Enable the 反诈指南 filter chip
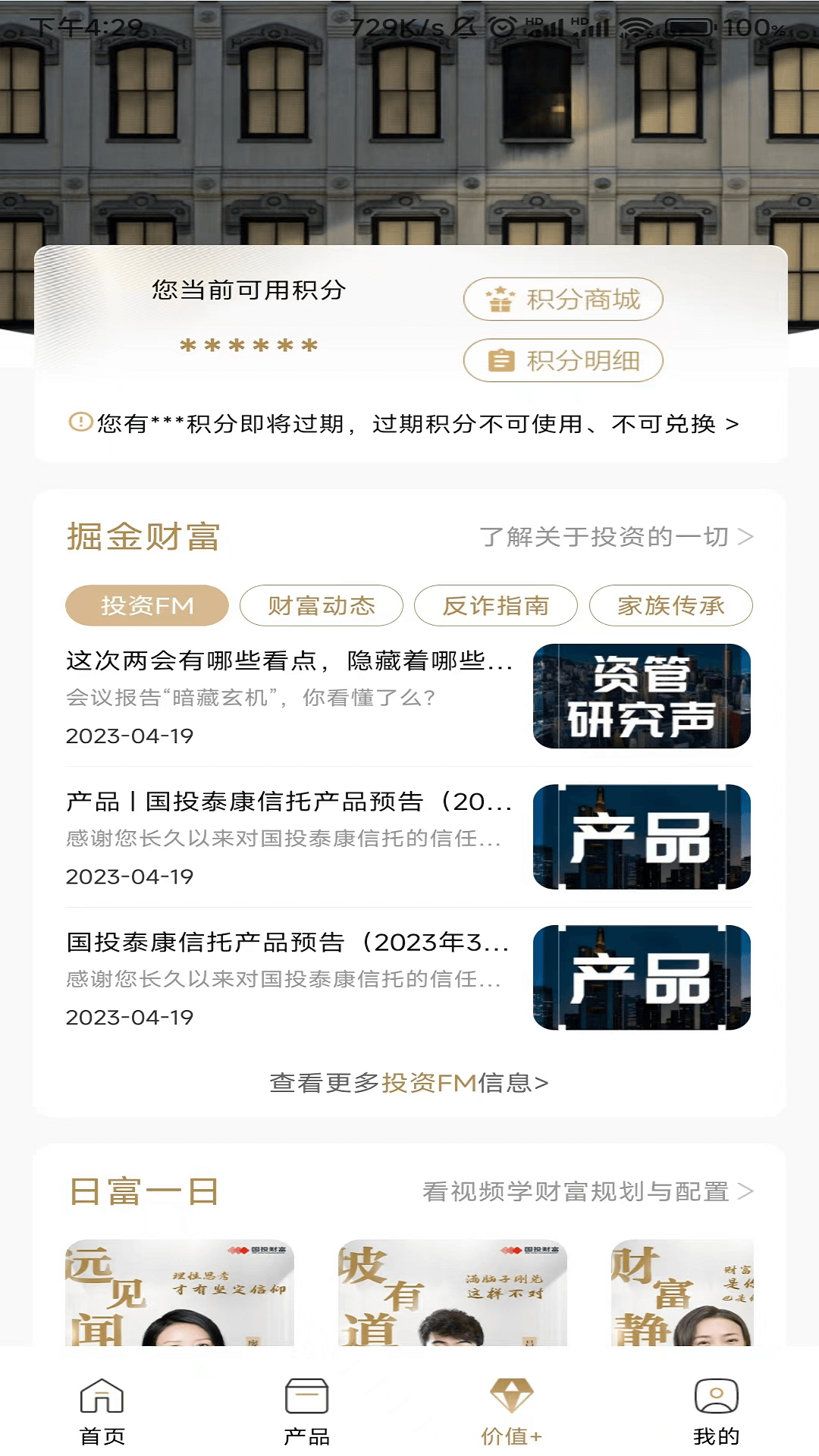Image resolution: width=819 pixels, height=1456 pixels. coord(496,605)
